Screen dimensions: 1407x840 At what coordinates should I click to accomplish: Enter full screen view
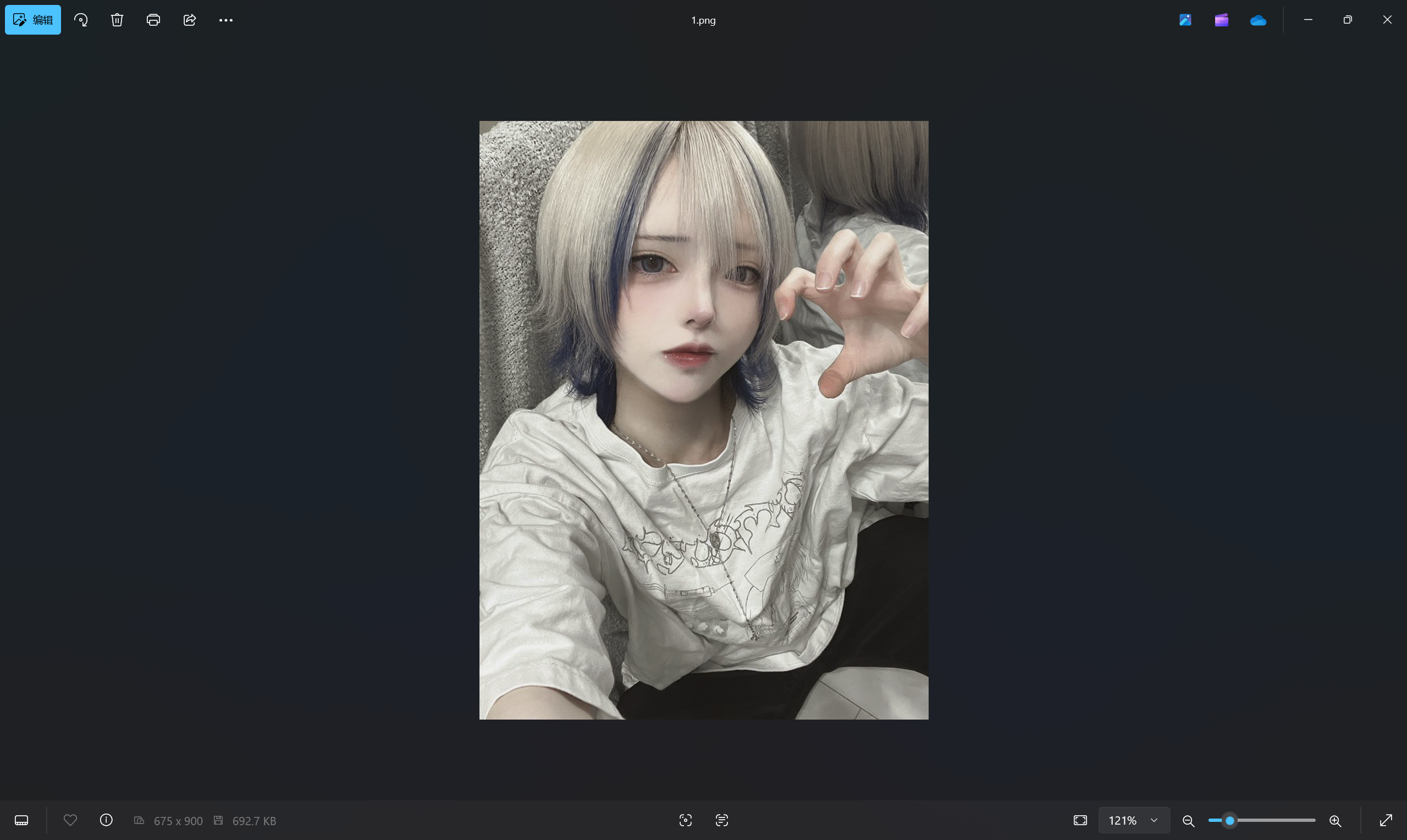(x=1386, y=820)
